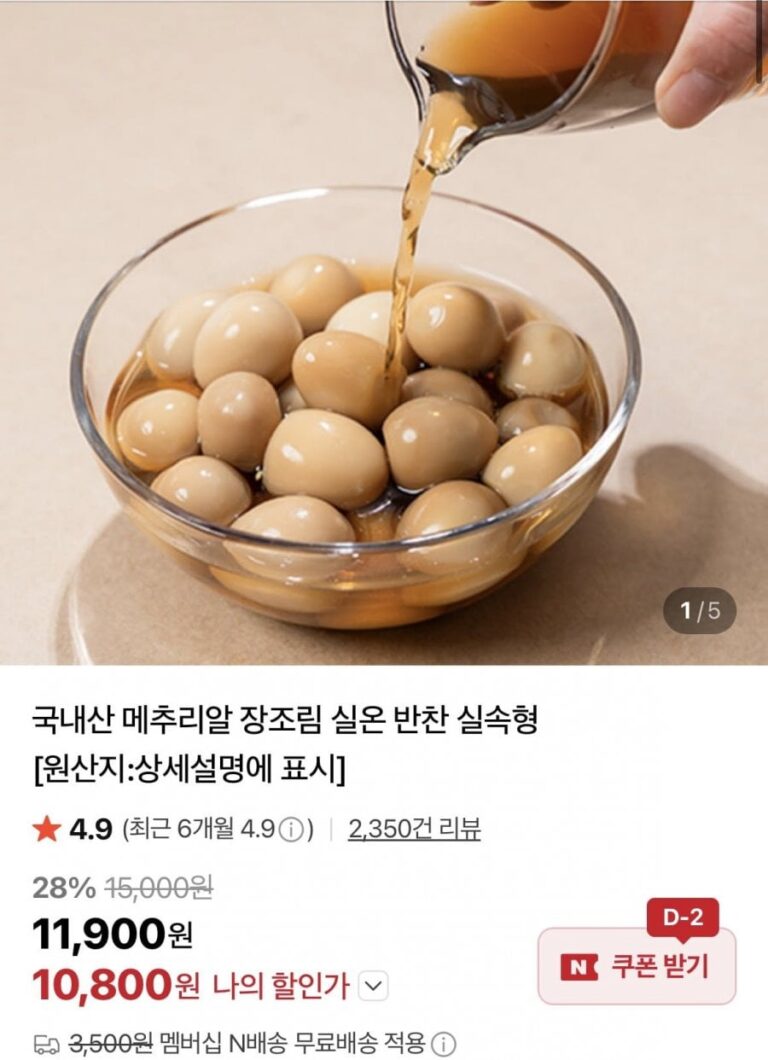
Task: Open the info icon next to 최근 6개월 4.9
Action: point(291,829)
